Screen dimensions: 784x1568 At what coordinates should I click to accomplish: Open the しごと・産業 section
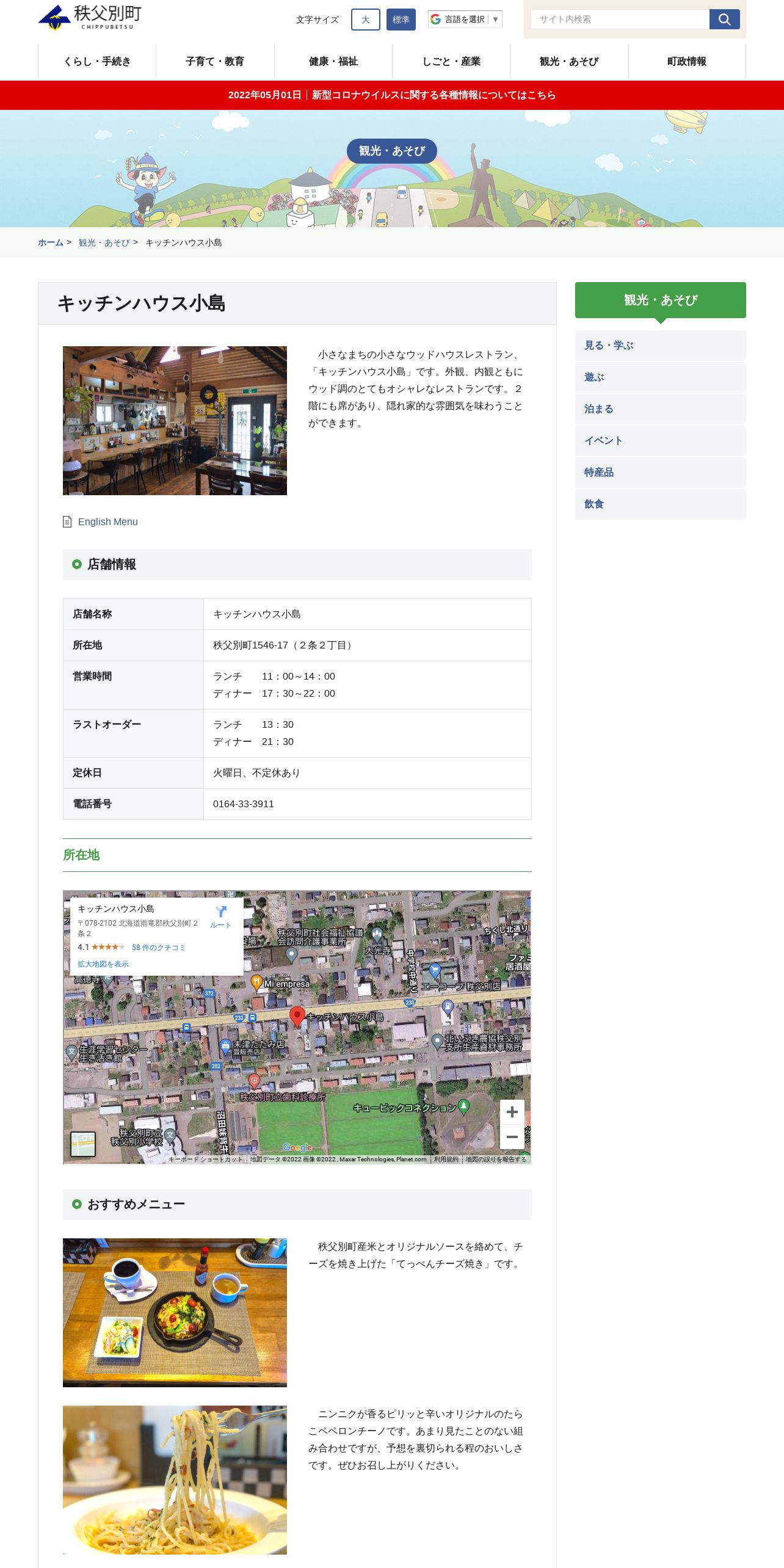[451, 62]
